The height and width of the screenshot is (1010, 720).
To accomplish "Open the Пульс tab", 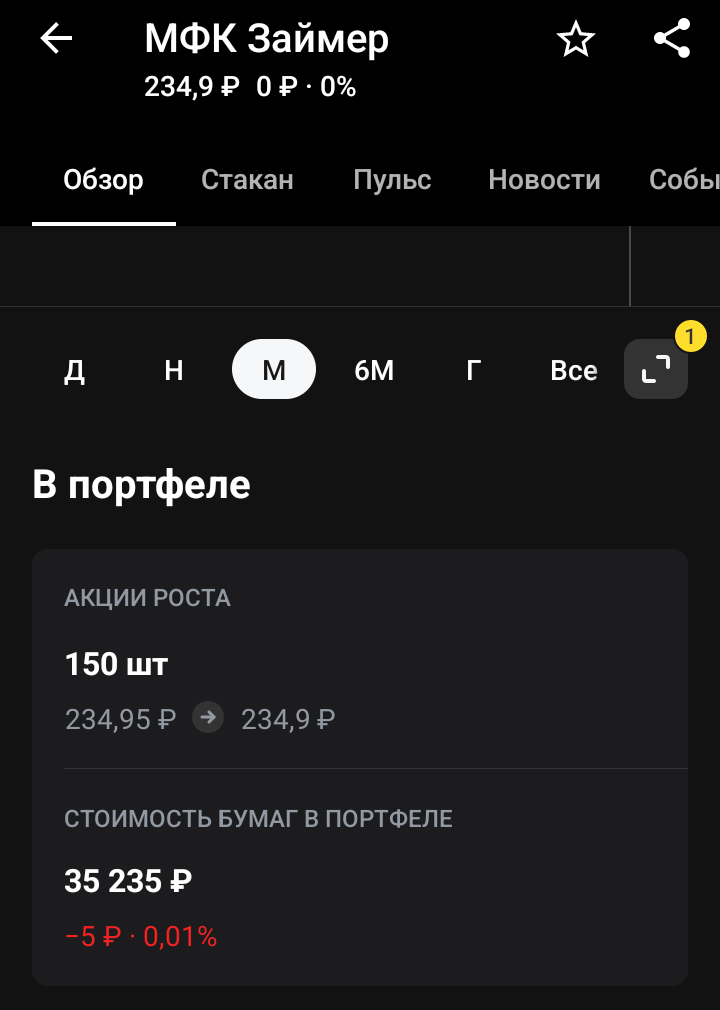I will 391,180.
